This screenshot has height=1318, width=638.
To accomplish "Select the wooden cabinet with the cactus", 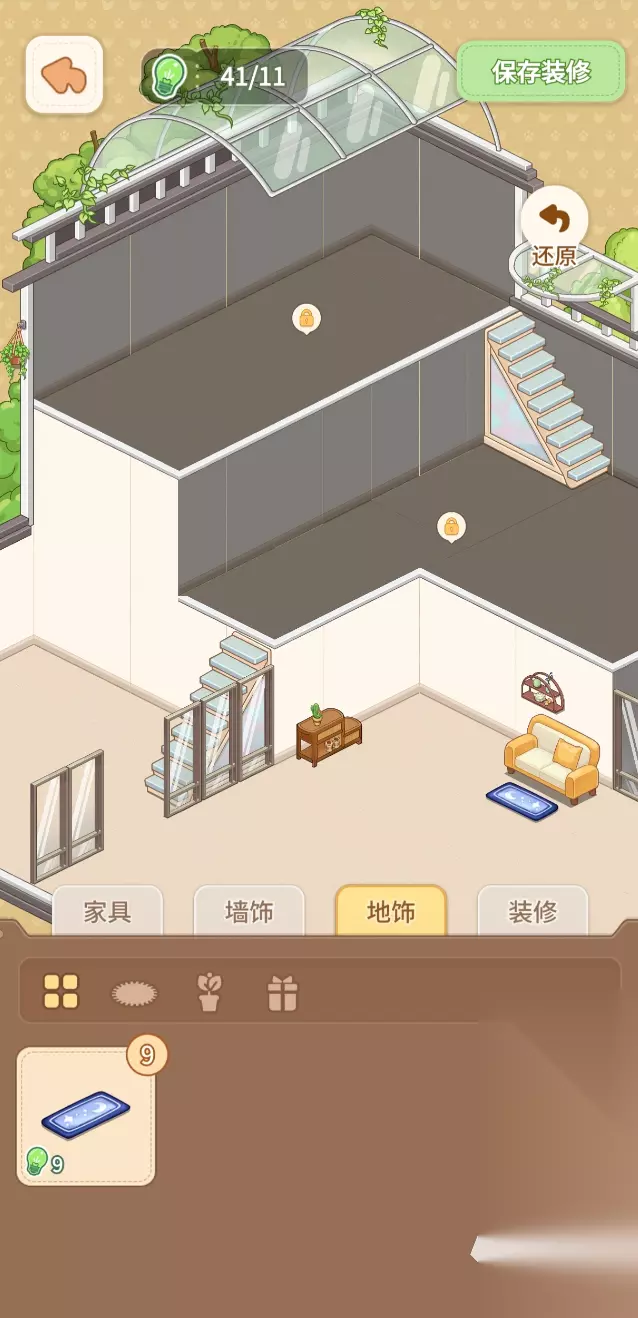I will click(328, 735).
